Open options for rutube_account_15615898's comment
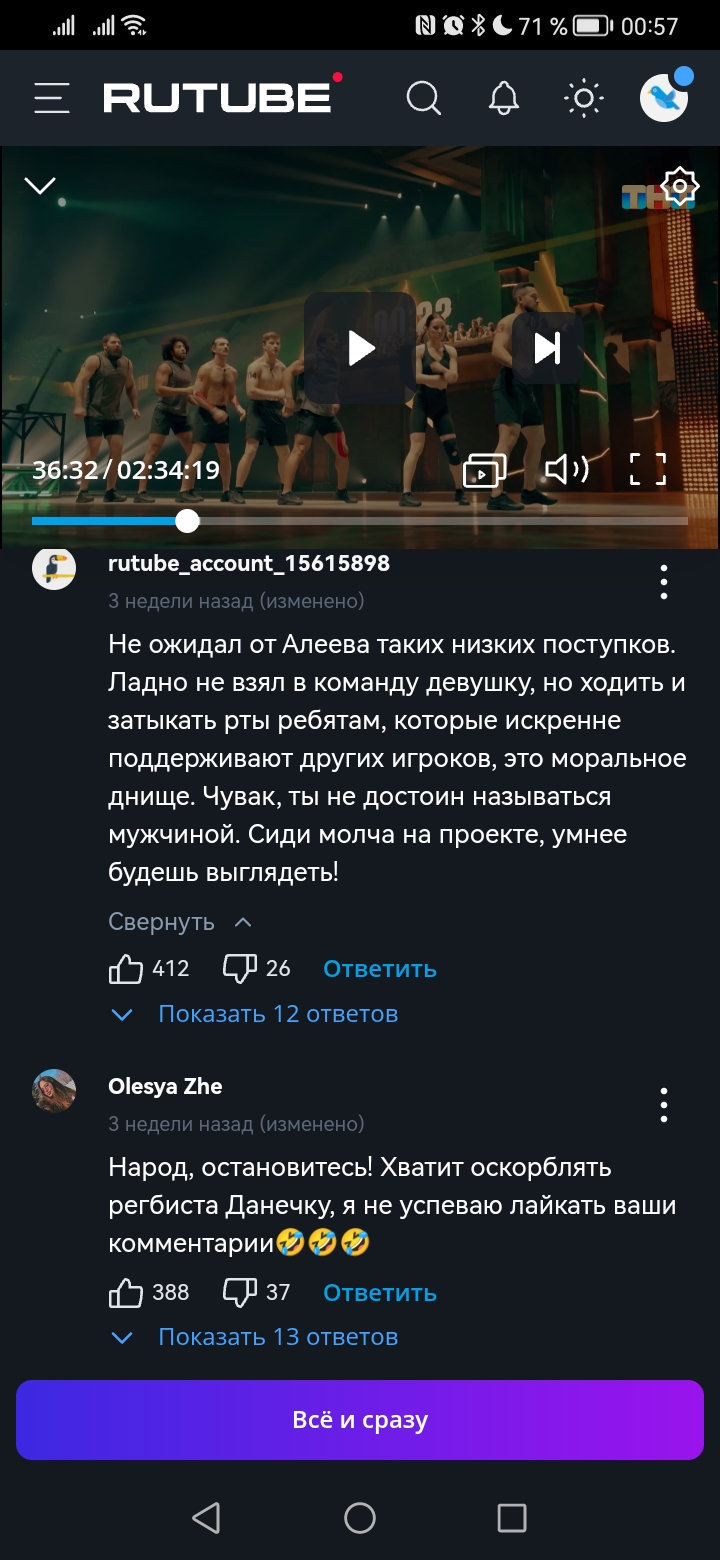 coord(664,582)
